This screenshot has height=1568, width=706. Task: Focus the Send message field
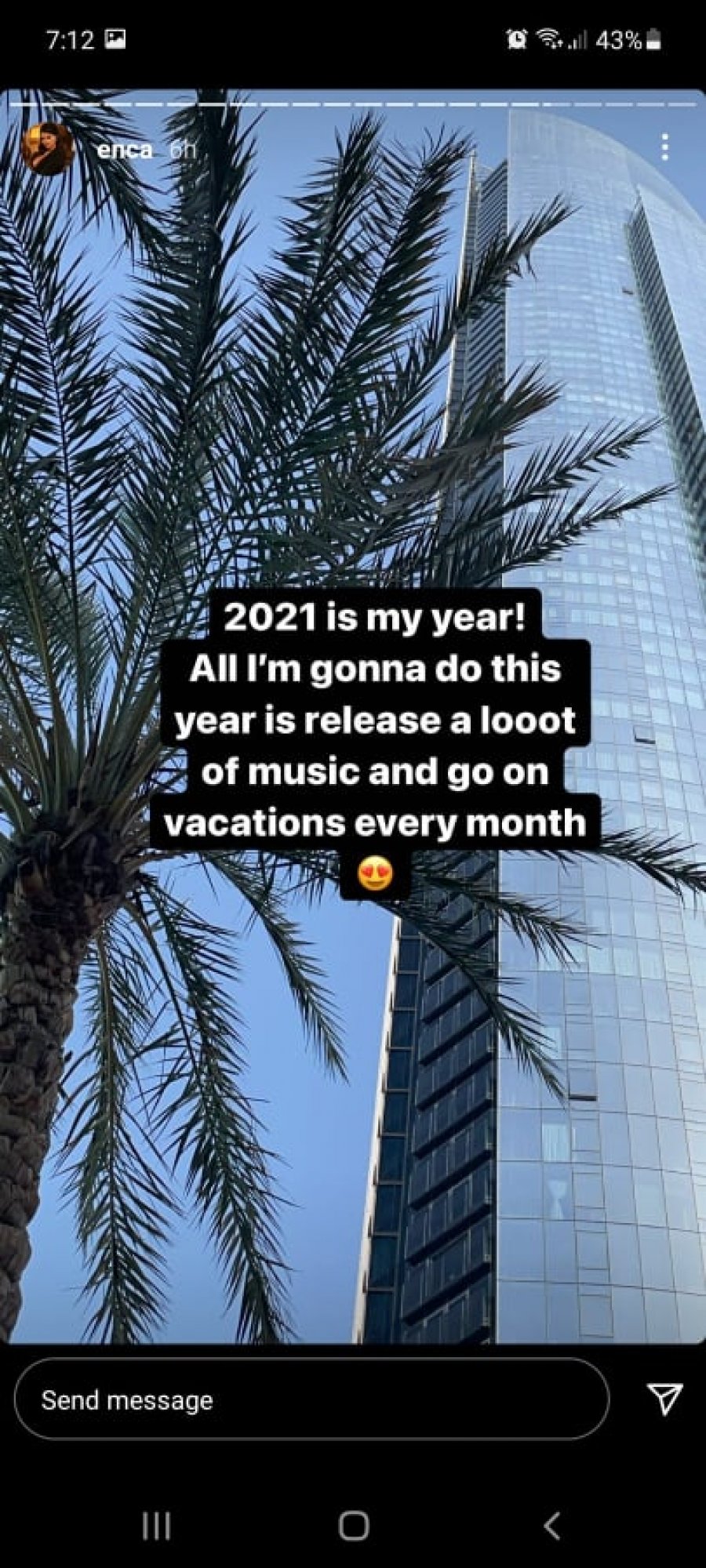[311, 1400]
